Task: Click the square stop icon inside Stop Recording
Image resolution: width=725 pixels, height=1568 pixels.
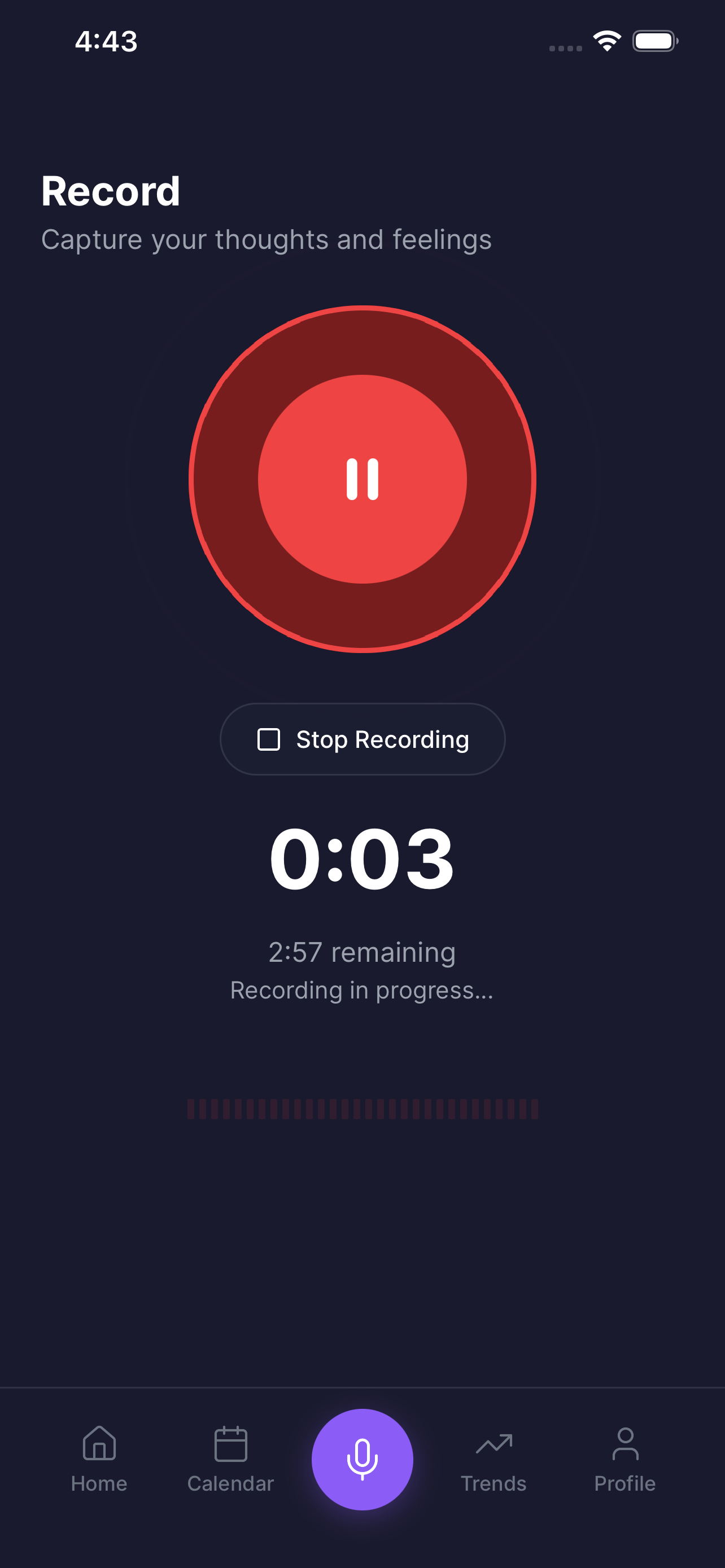Action: (268, 739)
